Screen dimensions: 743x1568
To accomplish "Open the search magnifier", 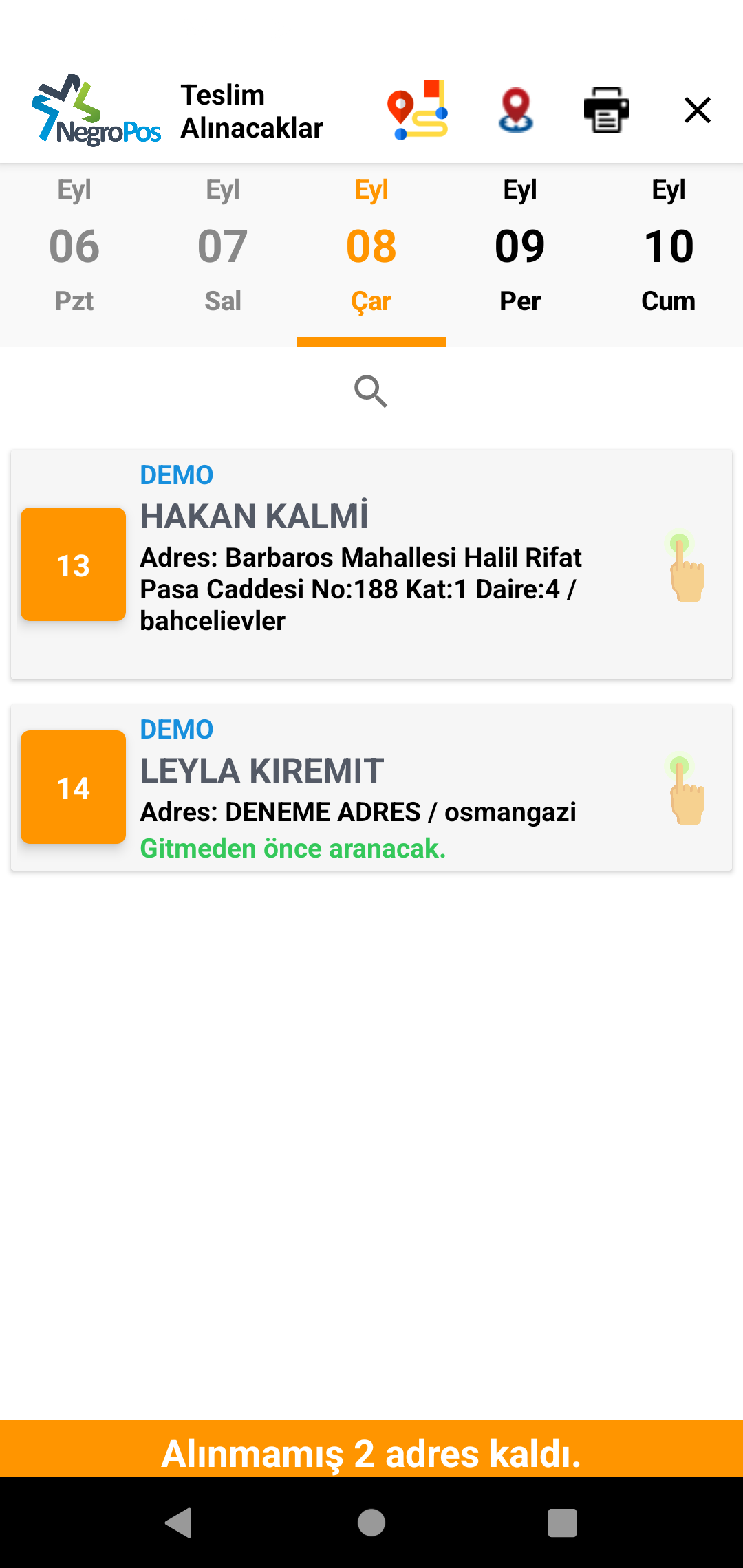I will 371,392.
